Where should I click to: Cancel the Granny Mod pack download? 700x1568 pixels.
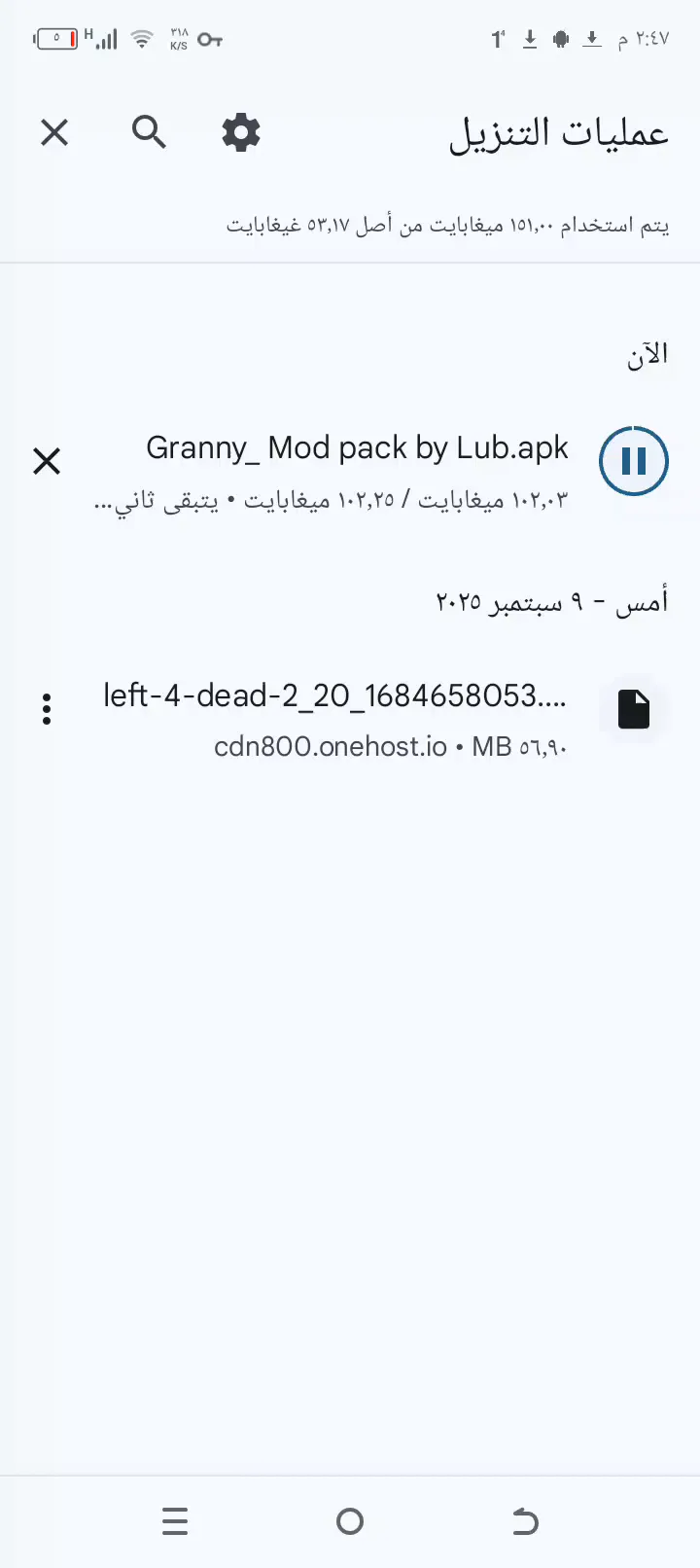pos(47,461)
